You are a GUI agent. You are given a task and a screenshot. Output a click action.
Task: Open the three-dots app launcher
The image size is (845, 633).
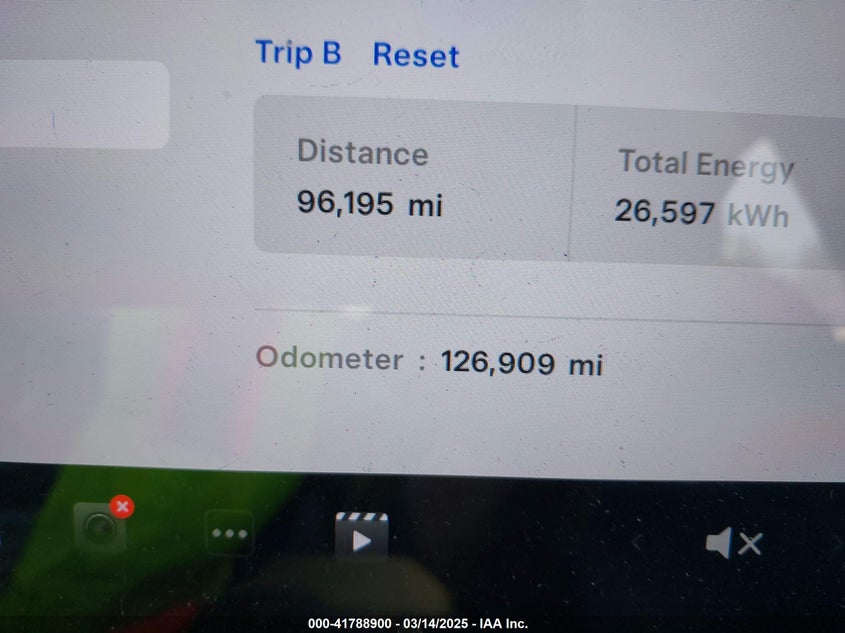(x=229, y=534)
